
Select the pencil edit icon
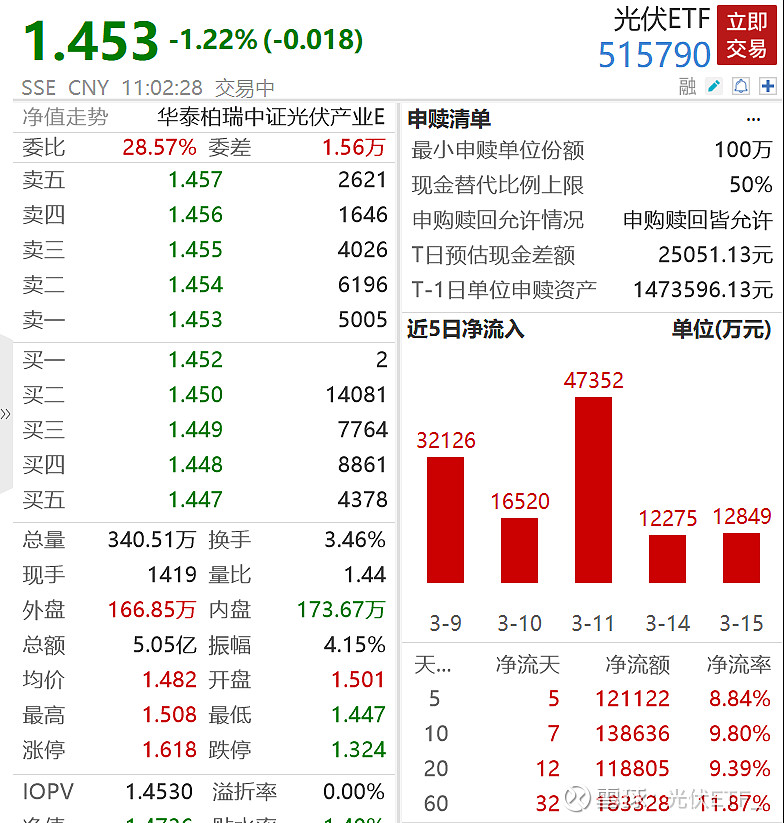(x=713, y=87)
